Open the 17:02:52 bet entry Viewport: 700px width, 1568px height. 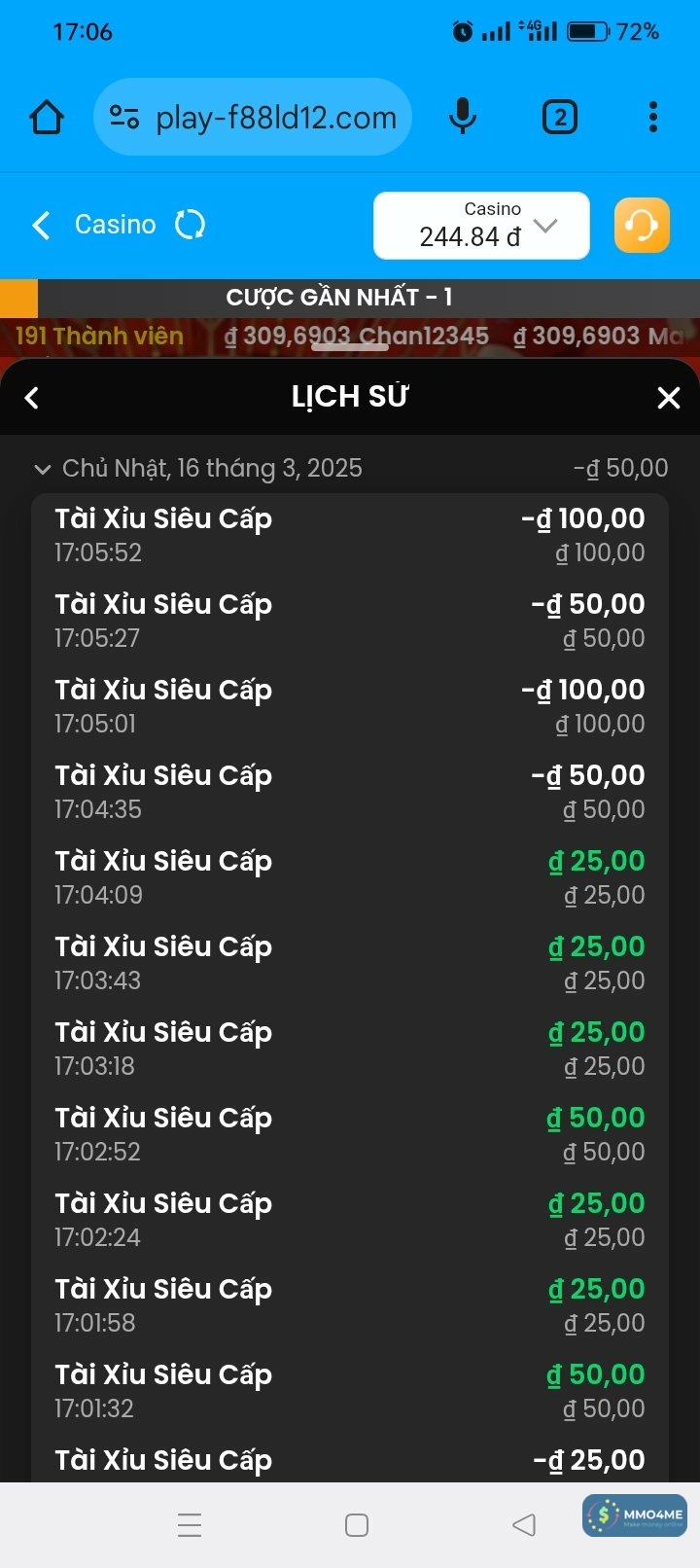(x=350, y=1134)
